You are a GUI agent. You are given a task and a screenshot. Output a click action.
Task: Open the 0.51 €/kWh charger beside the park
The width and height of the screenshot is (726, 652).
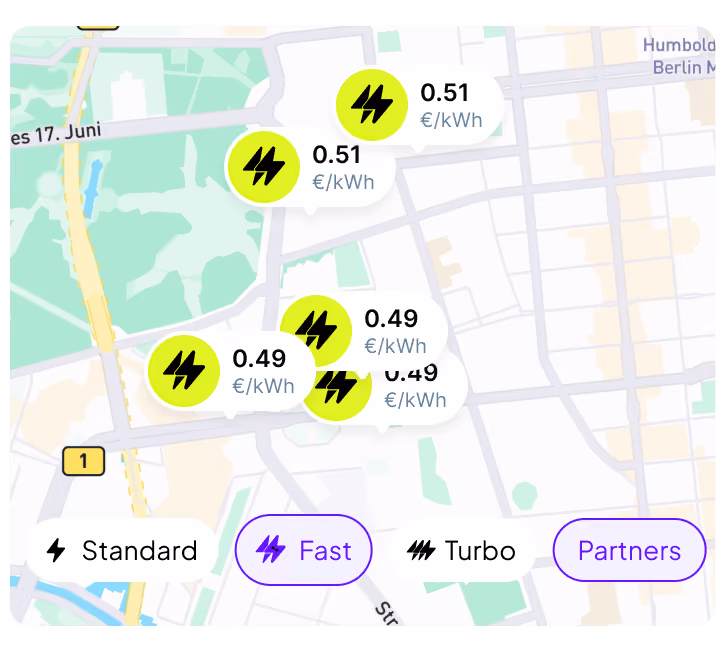[309, 167]
